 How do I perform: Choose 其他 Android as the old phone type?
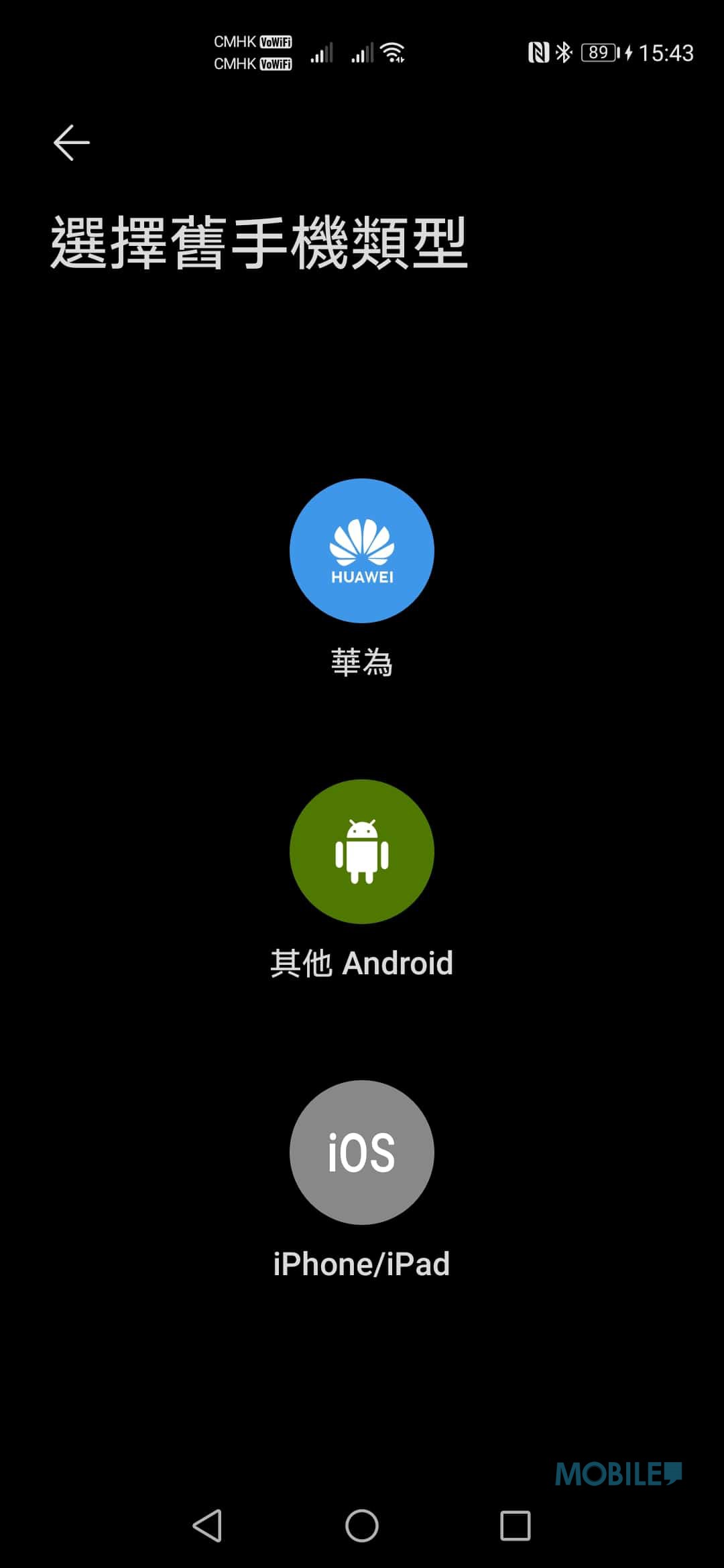tap(362, 852)
